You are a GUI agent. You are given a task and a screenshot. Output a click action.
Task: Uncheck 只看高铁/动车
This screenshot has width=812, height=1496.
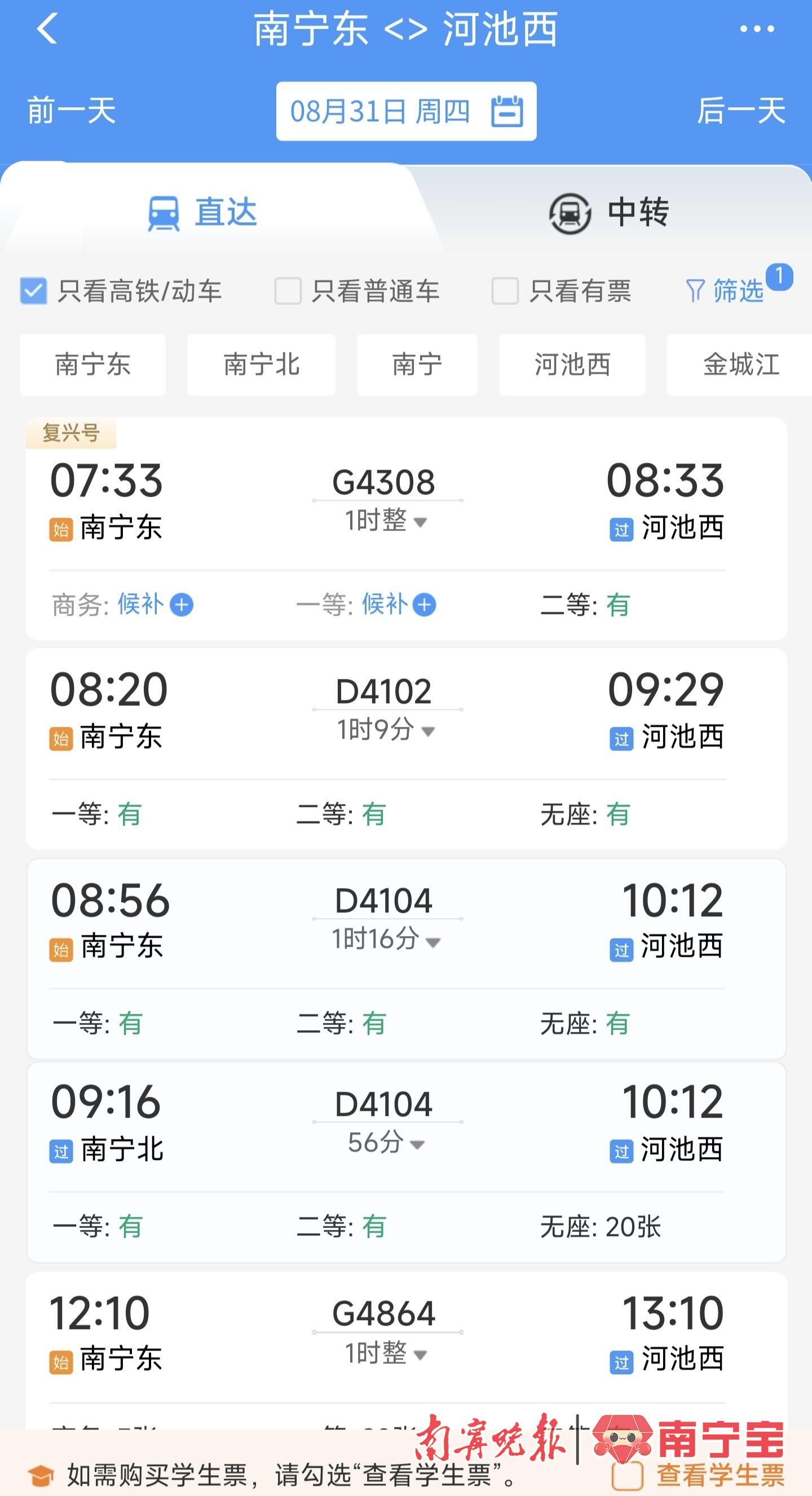point(33,292)
